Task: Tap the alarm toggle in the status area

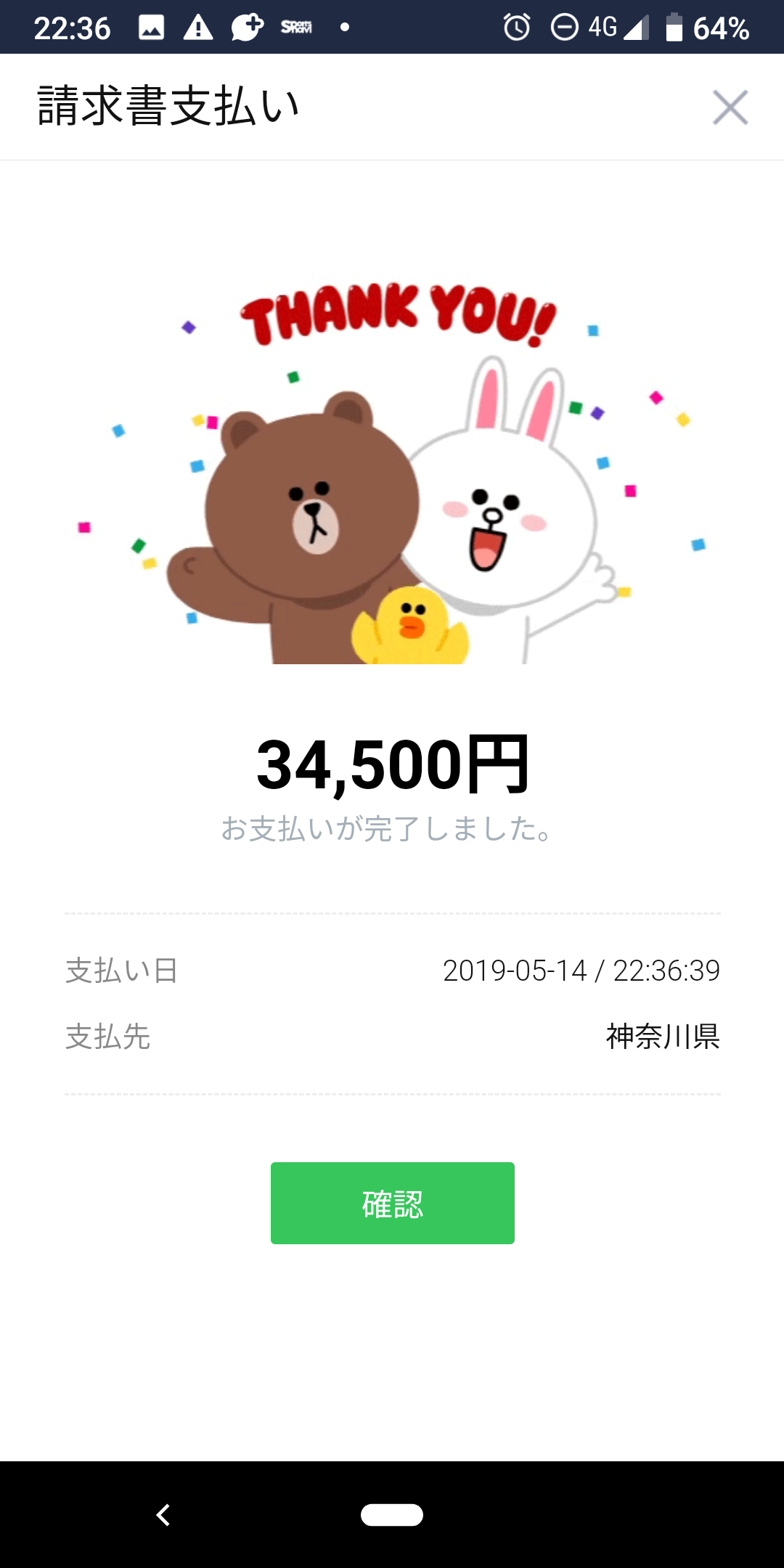Action: click(517, 27)
